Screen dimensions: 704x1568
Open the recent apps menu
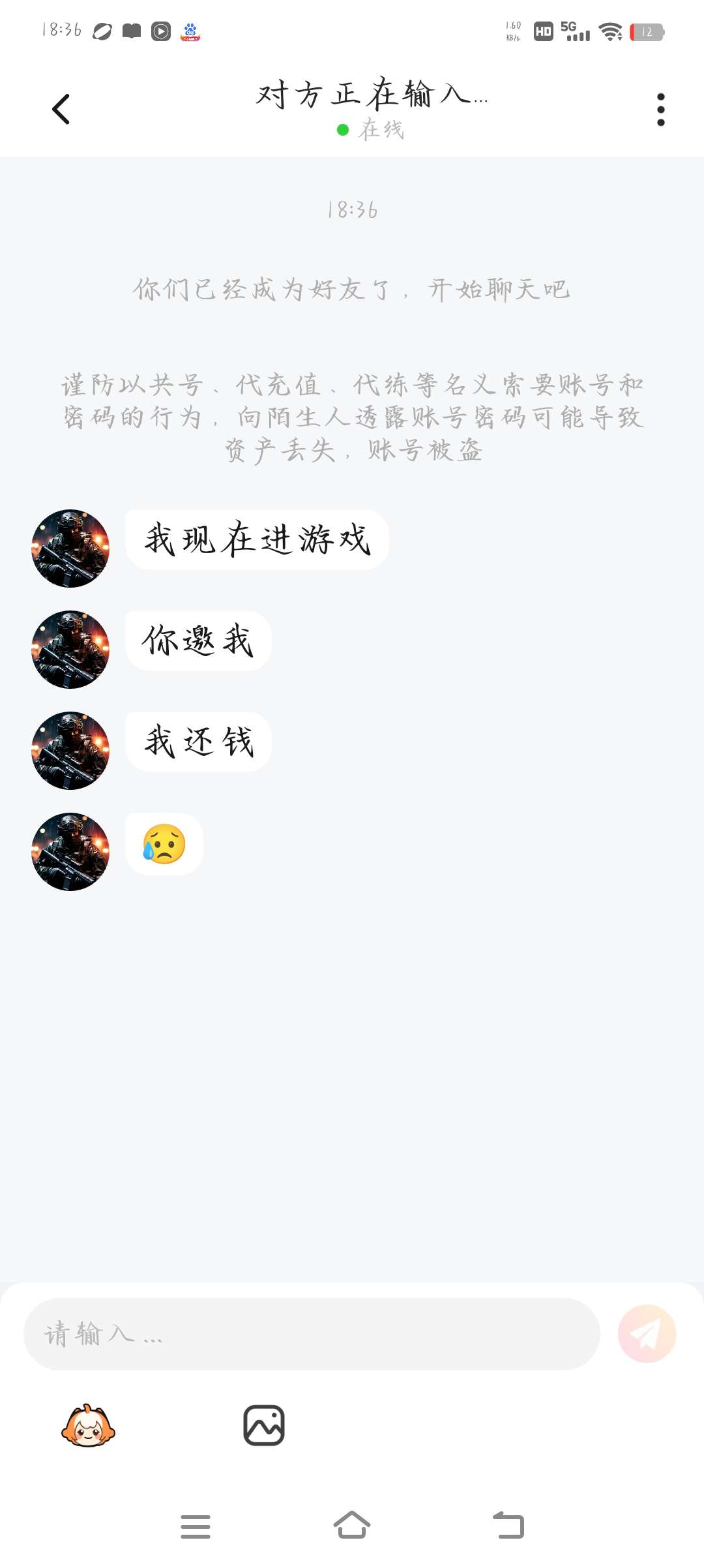(x=195, y=1526)
